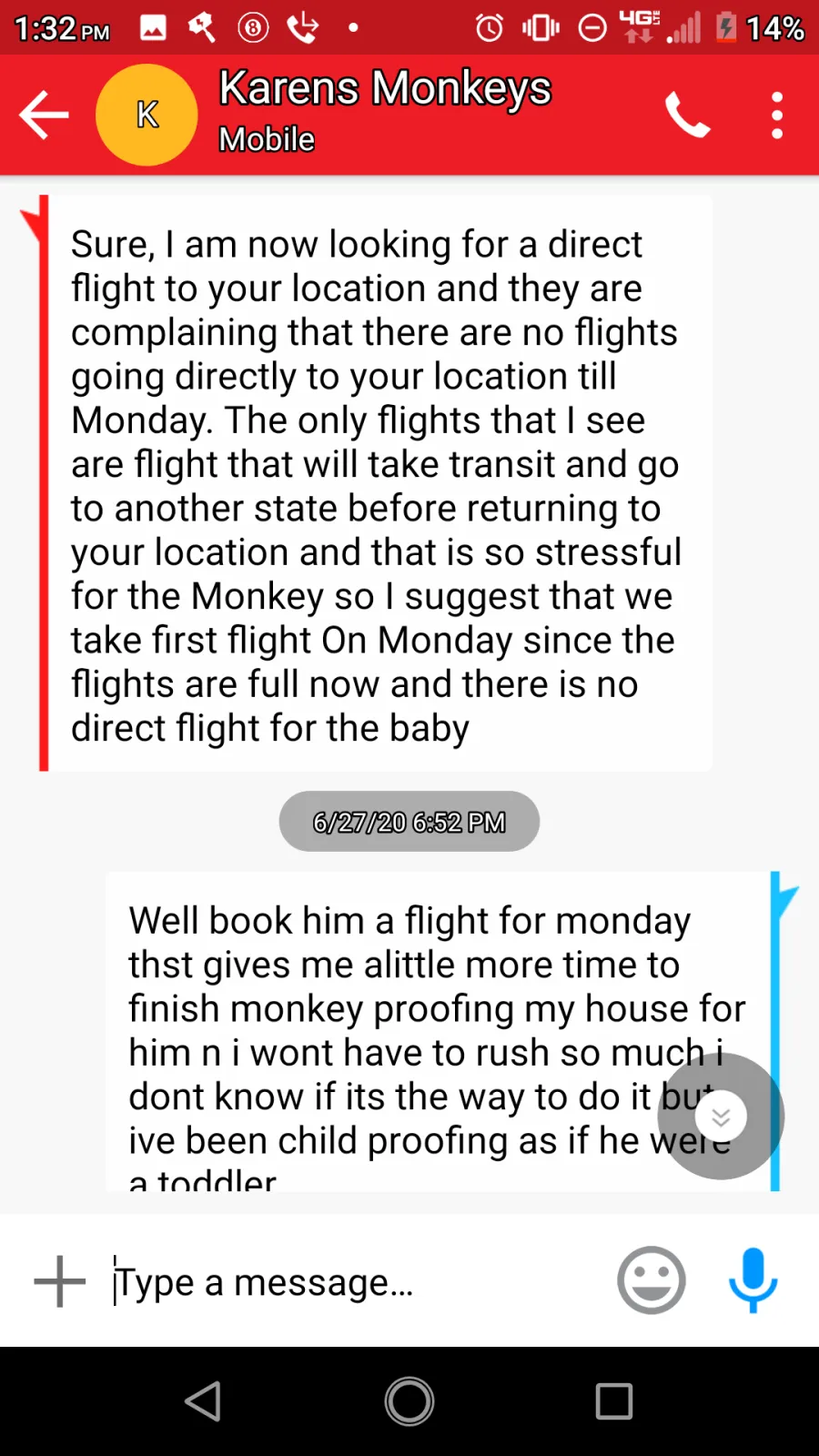The height and width of the screenshot is (1456, 819).
Task: Go back using the header arrow
Action: point(44,115)
